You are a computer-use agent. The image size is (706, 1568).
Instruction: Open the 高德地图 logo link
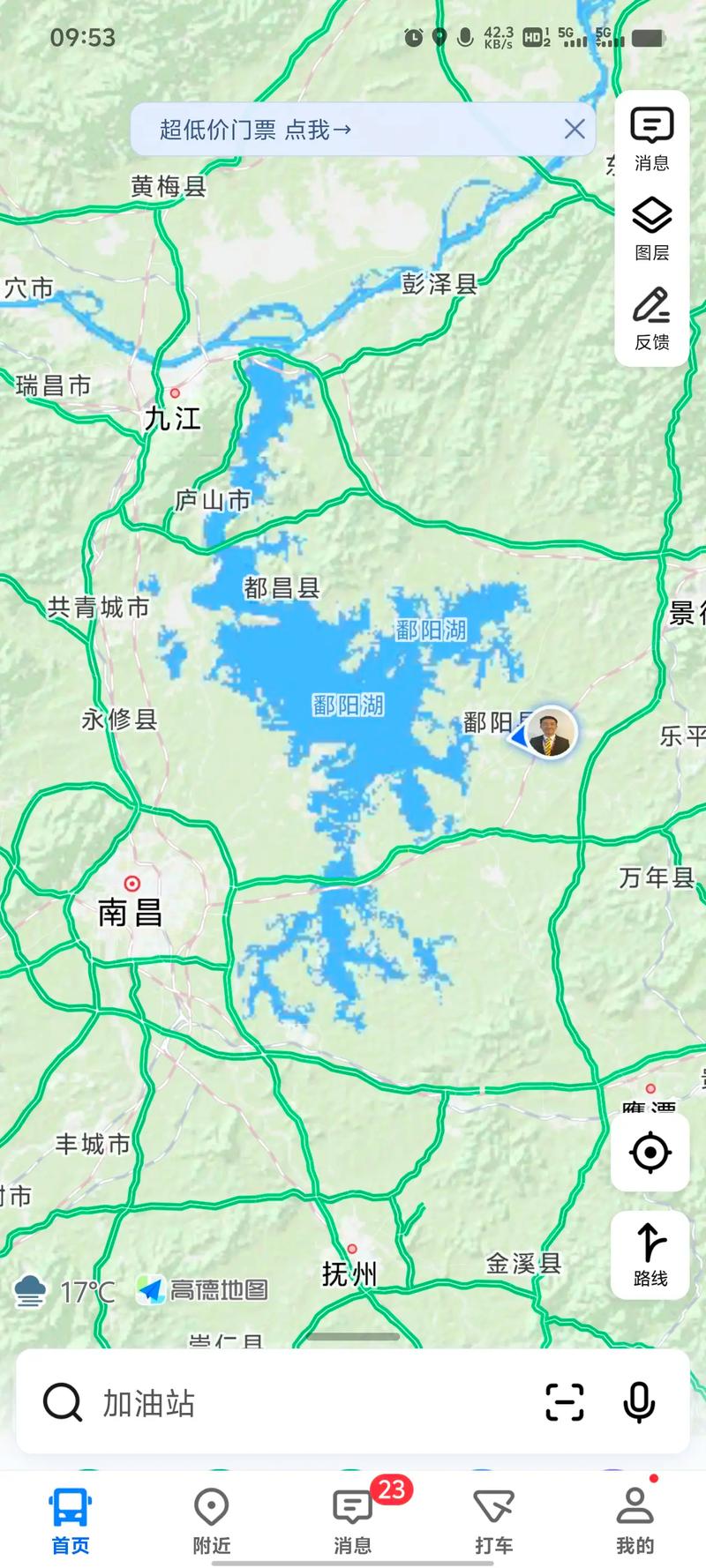pos(203,1290)
